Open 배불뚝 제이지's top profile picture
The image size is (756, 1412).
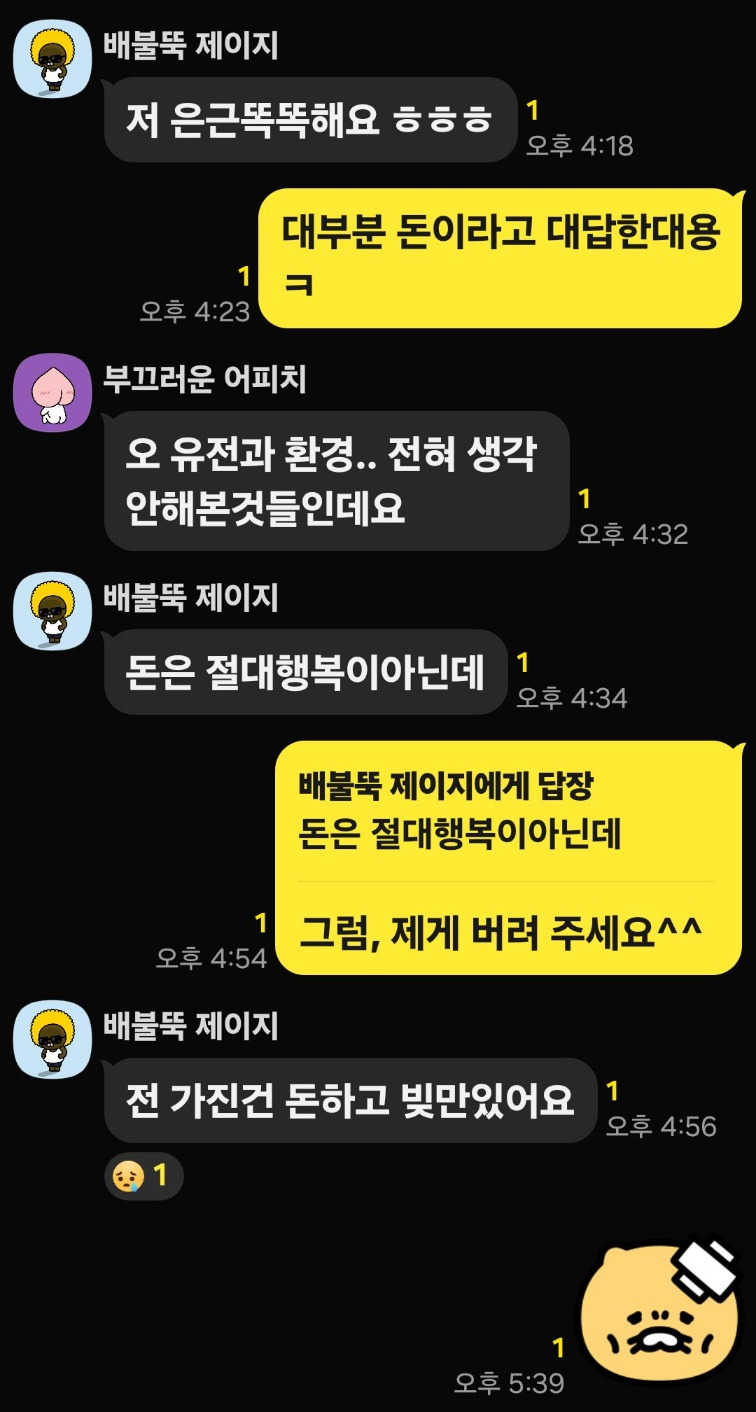52,58
